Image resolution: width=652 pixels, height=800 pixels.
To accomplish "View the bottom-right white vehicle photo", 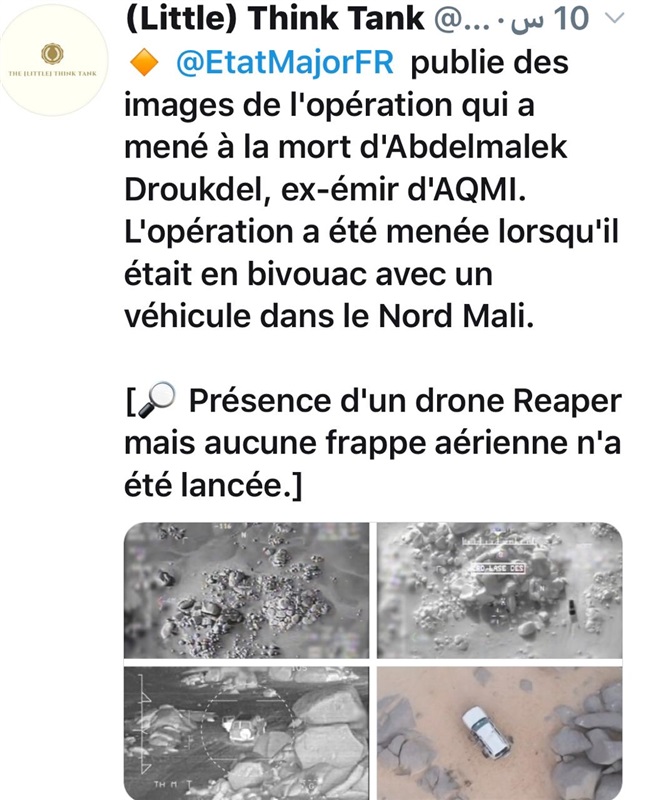I will (500, 734).
